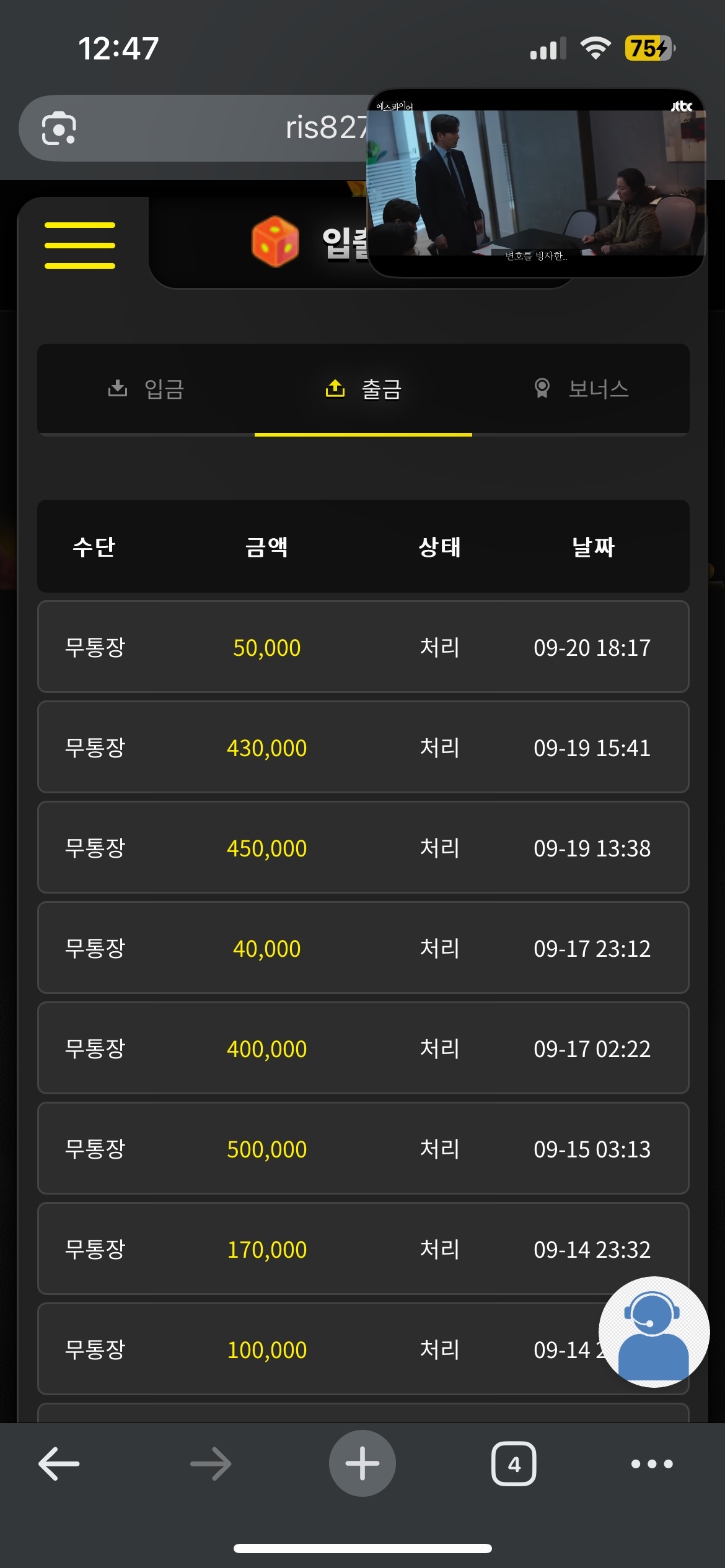Image resolution: width=725 pixels, height=1568 pixels.
Task: Switch to the 입금 tab
Action: click(x=146, y=389)
